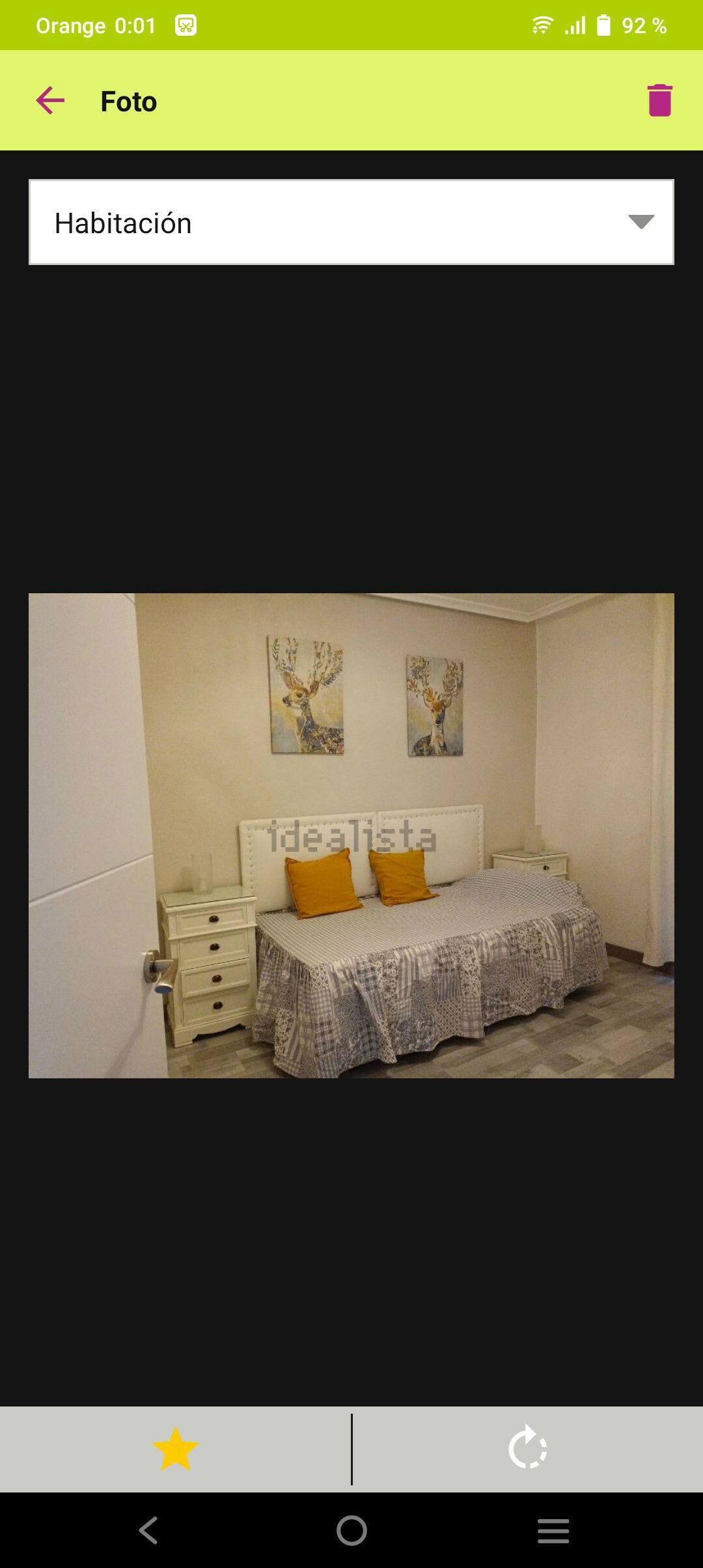Tap the system home button
This screenshot has height=1568, width=703.
point(351,1530)
